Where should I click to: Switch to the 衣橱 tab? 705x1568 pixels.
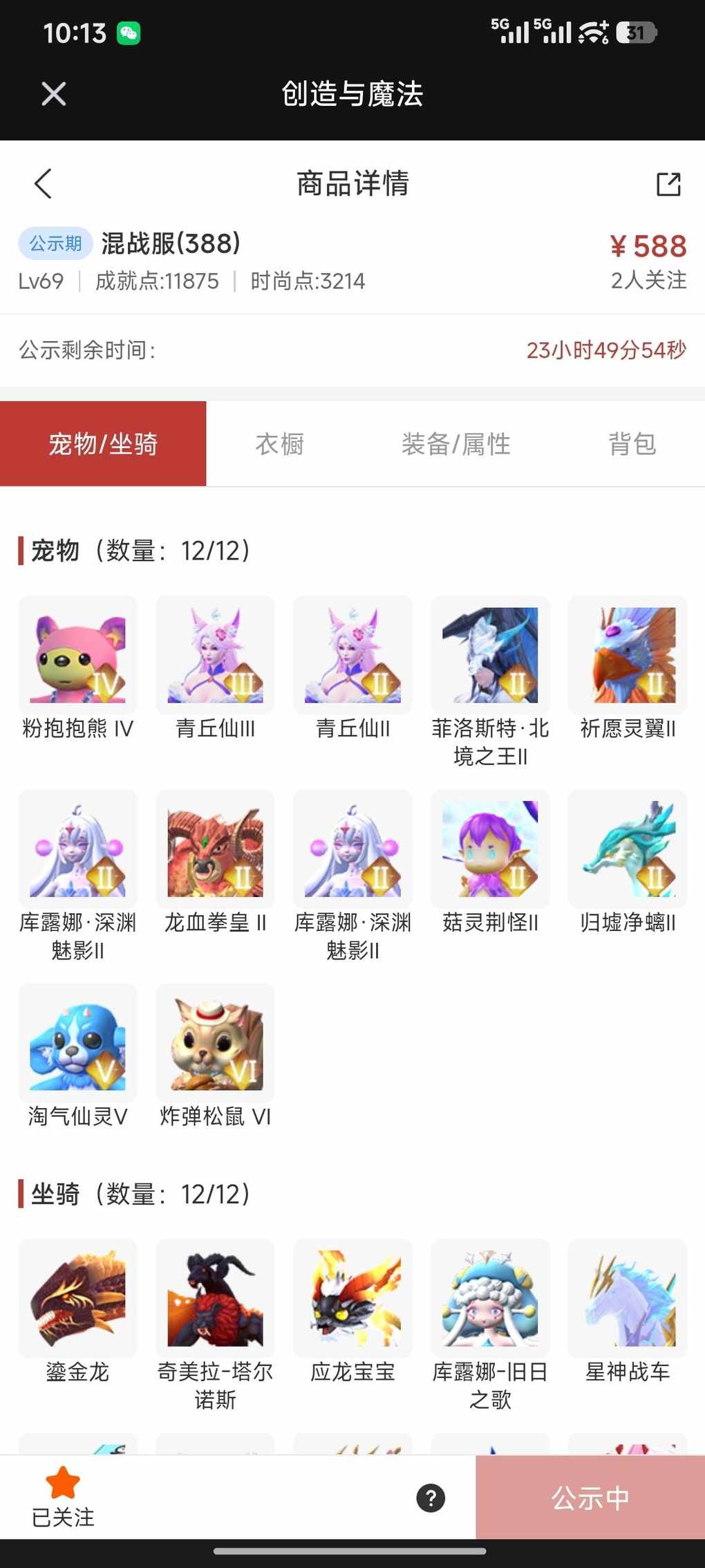tap(279, 443)
